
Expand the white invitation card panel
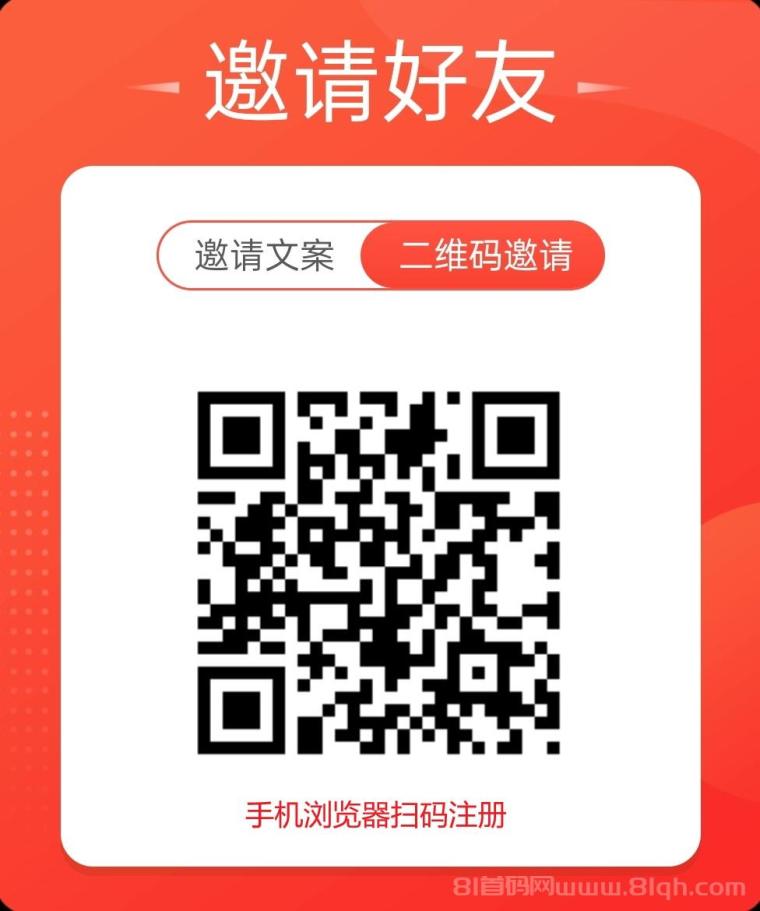[x=380, y=520]
